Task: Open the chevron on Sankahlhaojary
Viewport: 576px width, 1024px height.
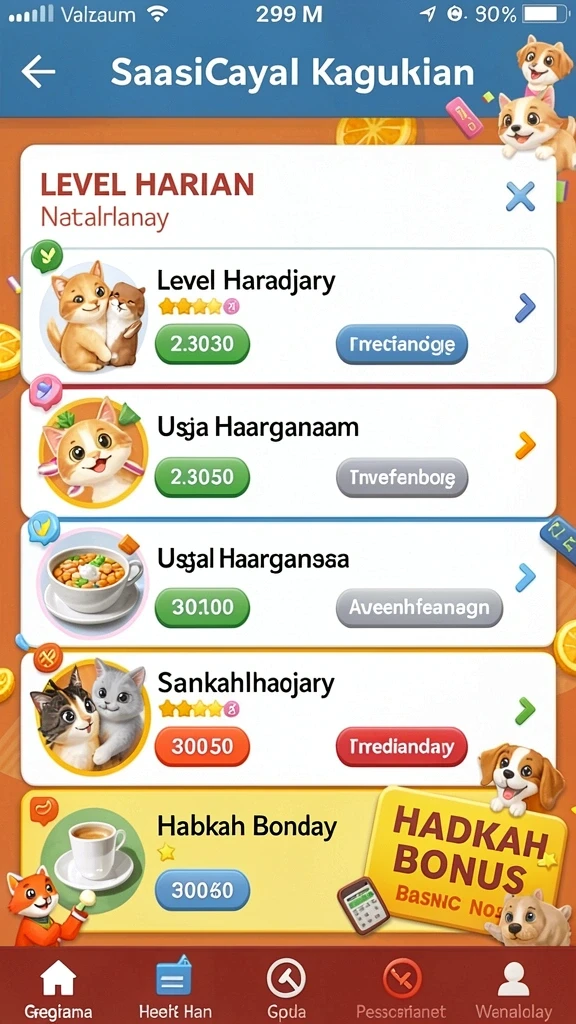Action: tap(525, 711)
